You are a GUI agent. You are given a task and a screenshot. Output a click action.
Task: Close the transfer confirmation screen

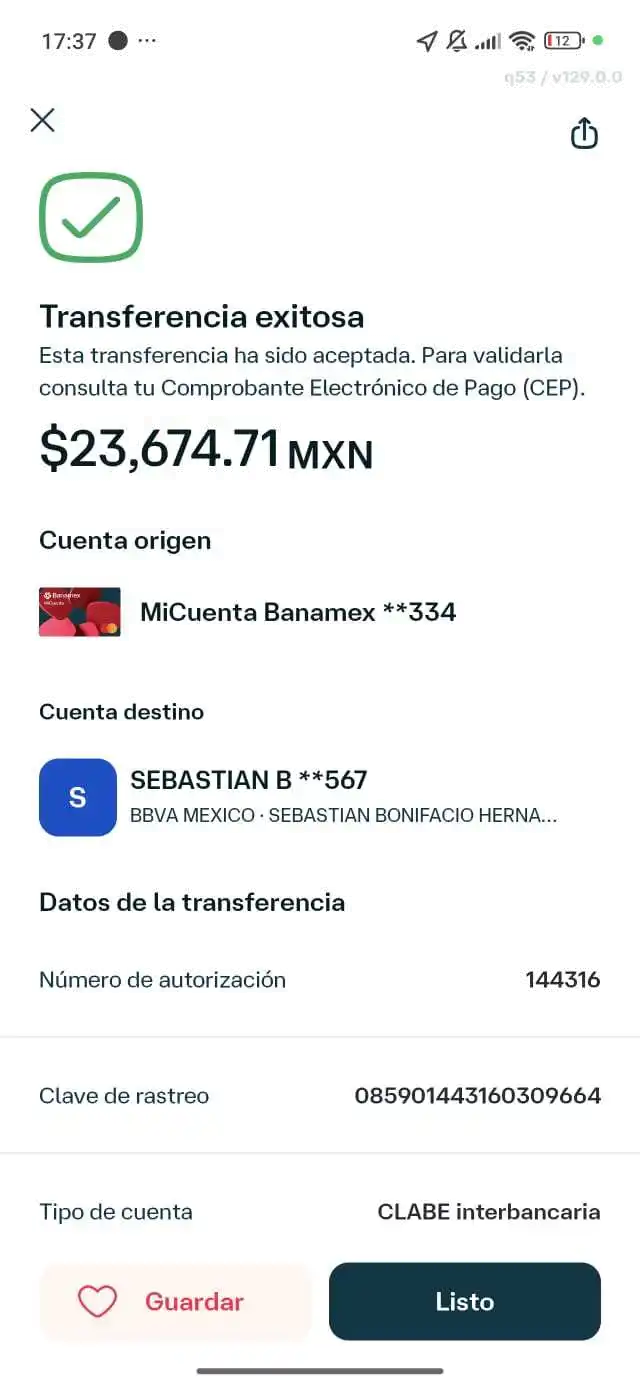(42, 121)
